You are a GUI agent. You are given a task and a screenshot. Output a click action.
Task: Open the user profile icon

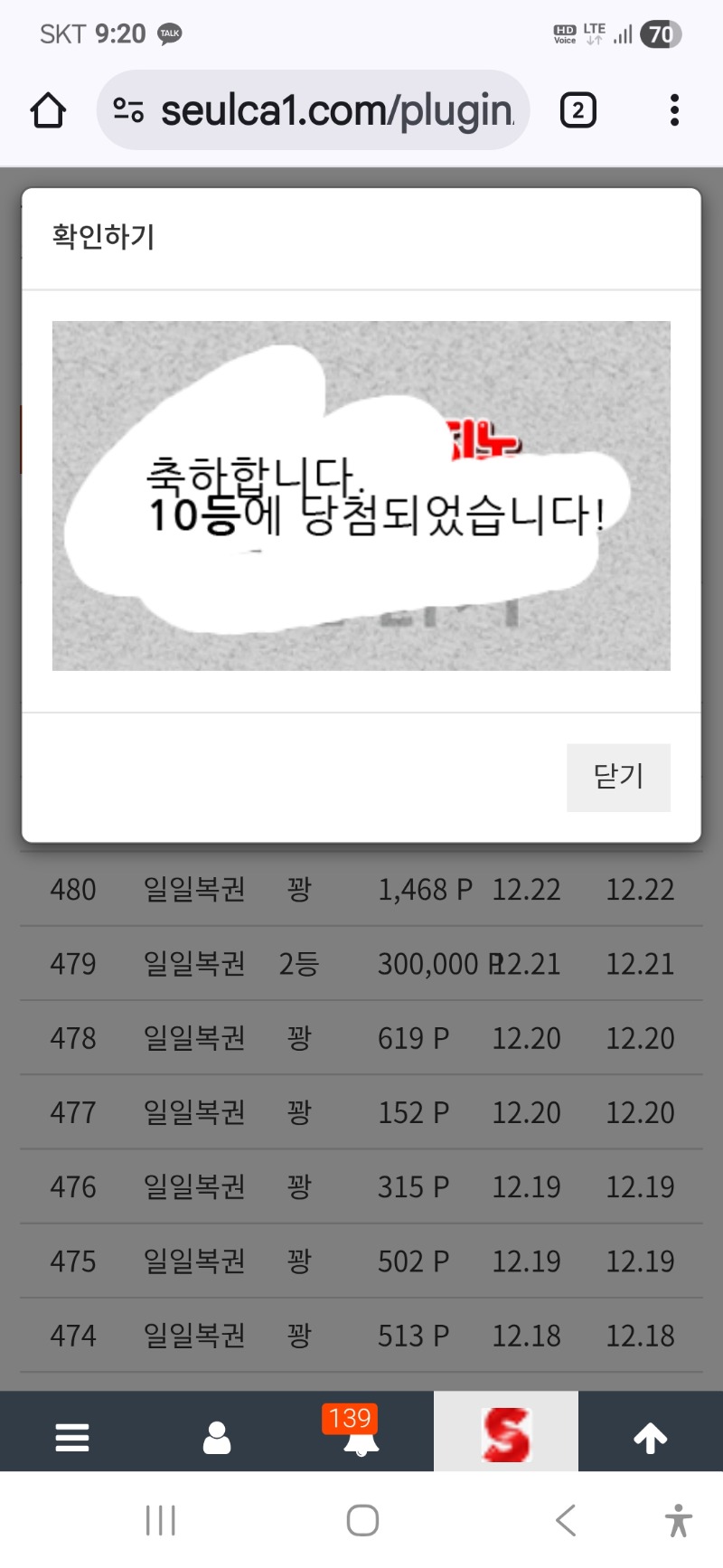217,1436
